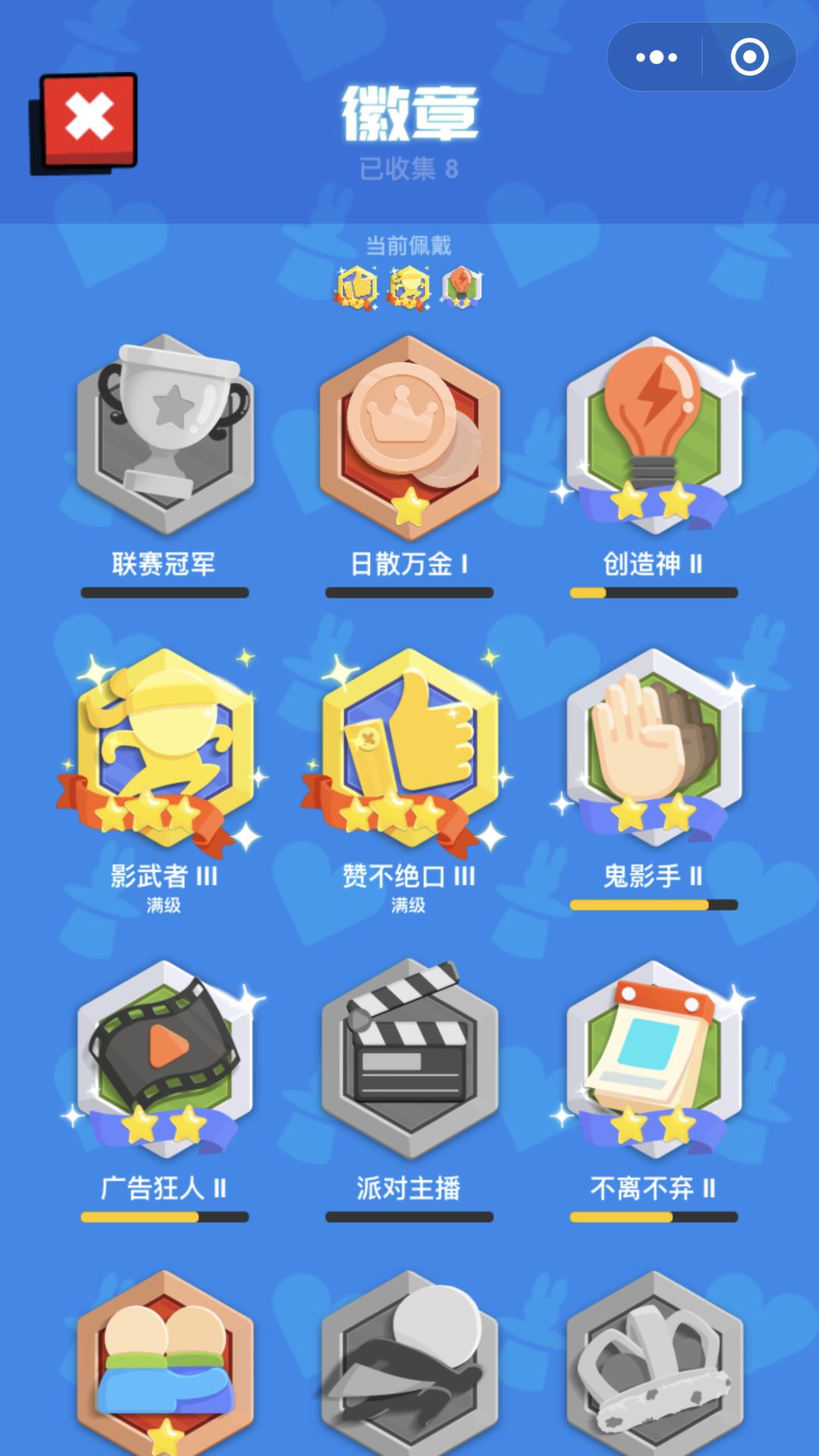The image size is (819, 1456).
Task: Tap the progress bar under 鬼影手 II
Action: pyautogui.click(x=654, y=903)
